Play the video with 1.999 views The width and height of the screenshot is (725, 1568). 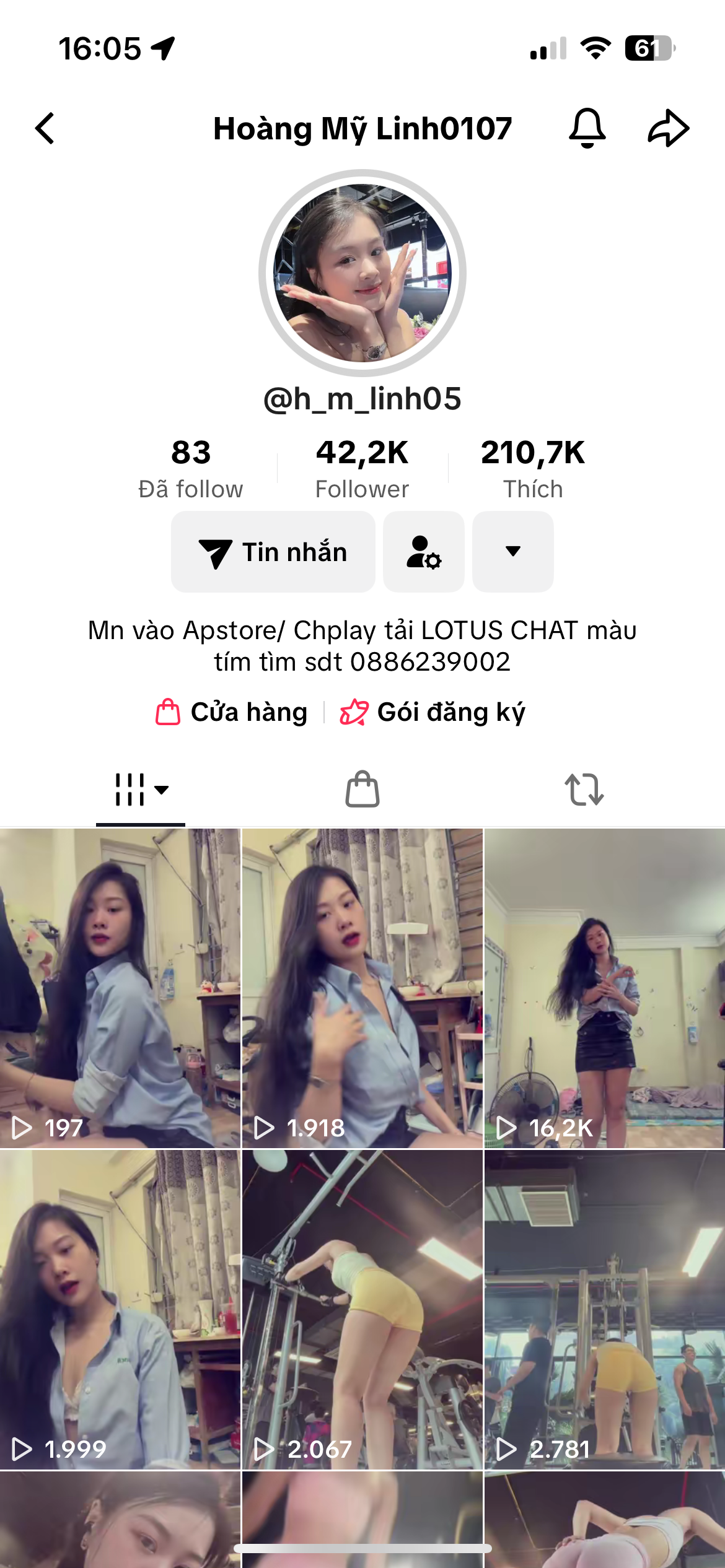click(x=120, y=1309)
